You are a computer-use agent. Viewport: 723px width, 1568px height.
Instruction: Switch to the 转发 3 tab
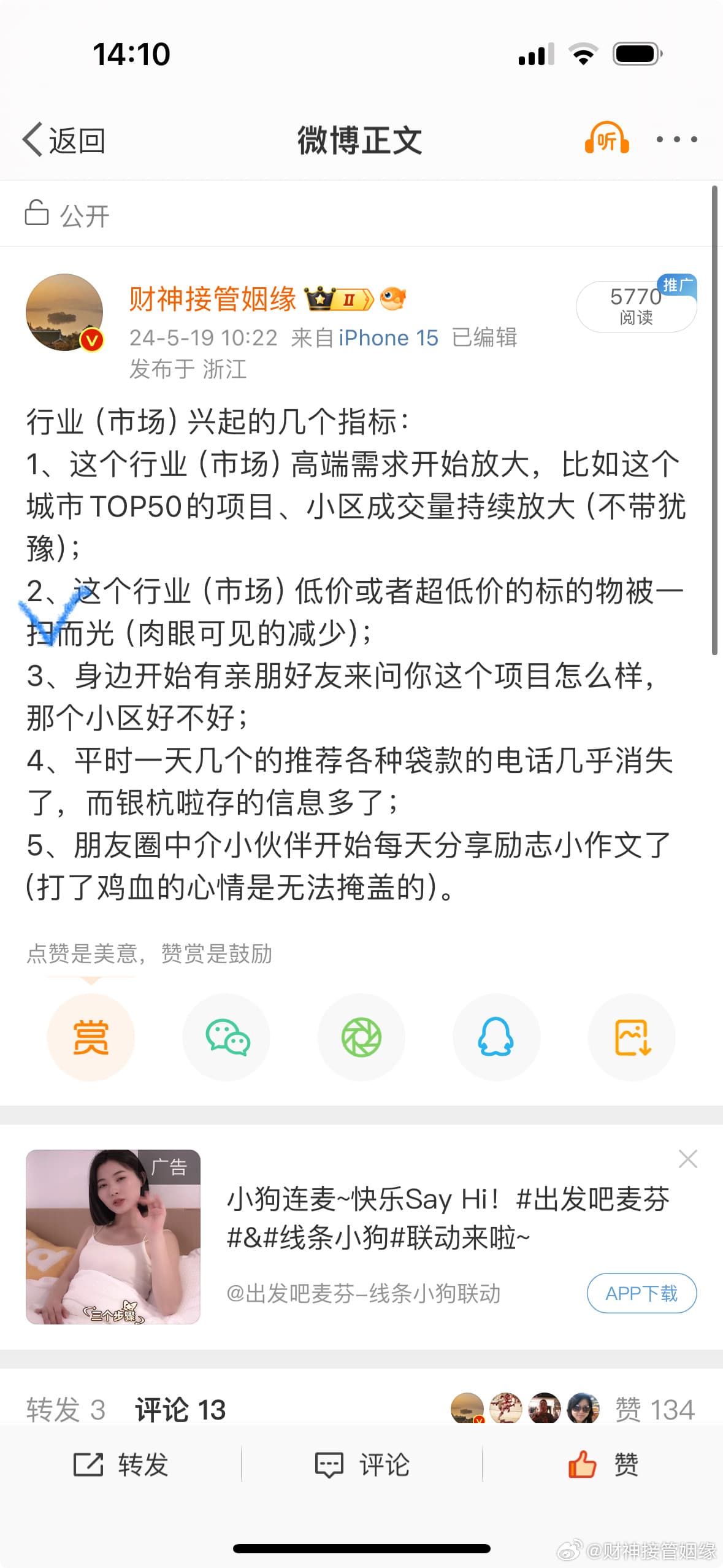click(66, 1409)
